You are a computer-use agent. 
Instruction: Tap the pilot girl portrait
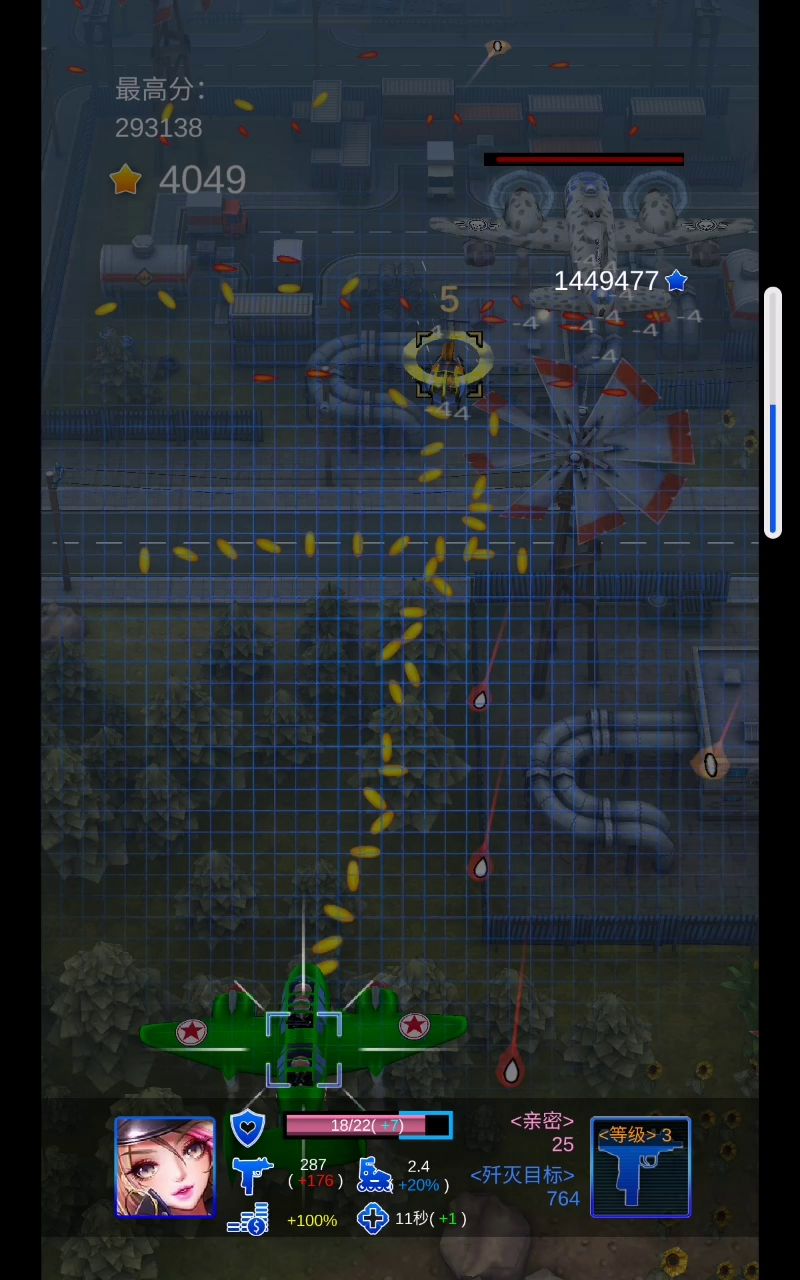(x=165, y=1167)
